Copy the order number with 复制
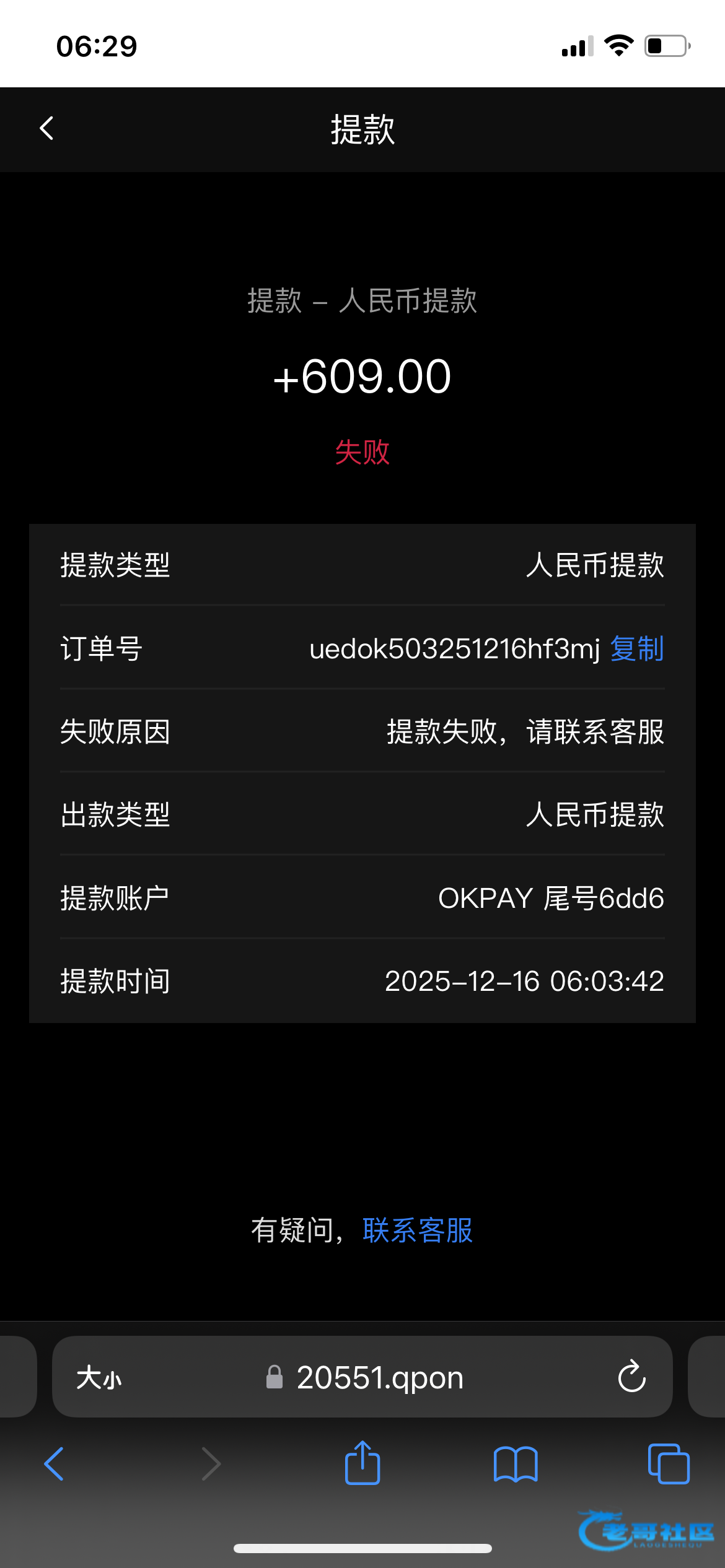725x1568 pixels. coord(637,649)
